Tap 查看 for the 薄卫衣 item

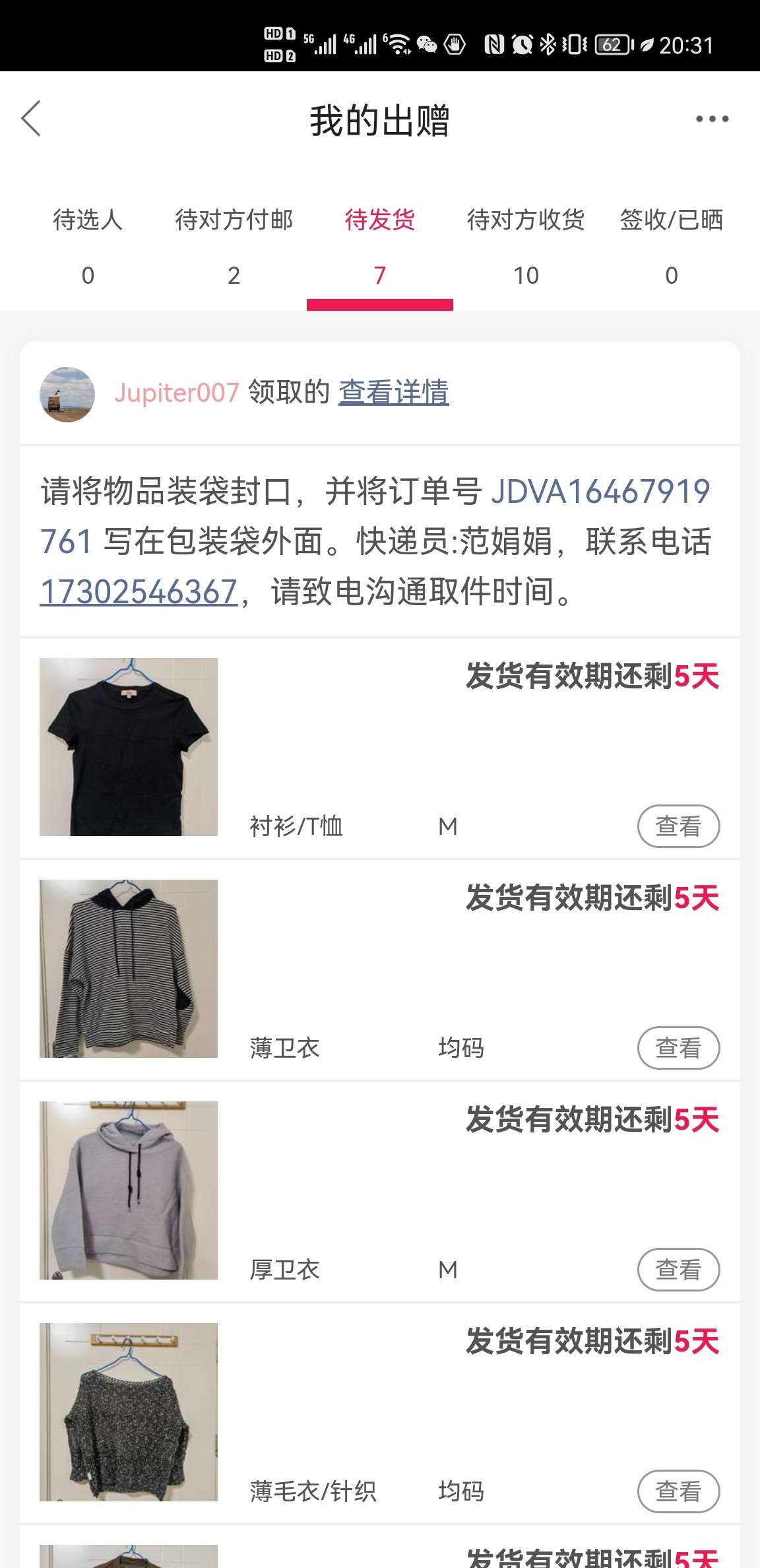tap(678, 1048)
